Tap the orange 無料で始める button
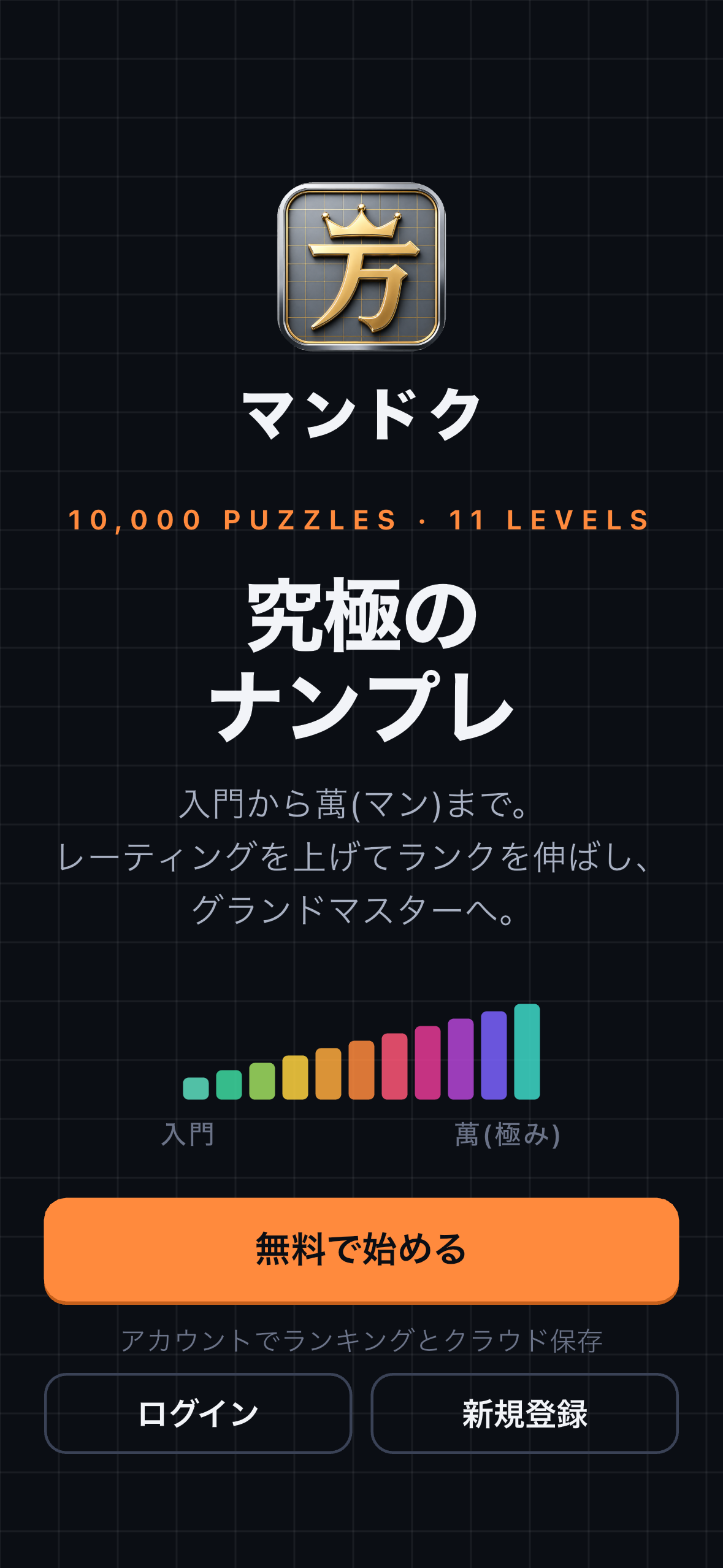 361,1250
